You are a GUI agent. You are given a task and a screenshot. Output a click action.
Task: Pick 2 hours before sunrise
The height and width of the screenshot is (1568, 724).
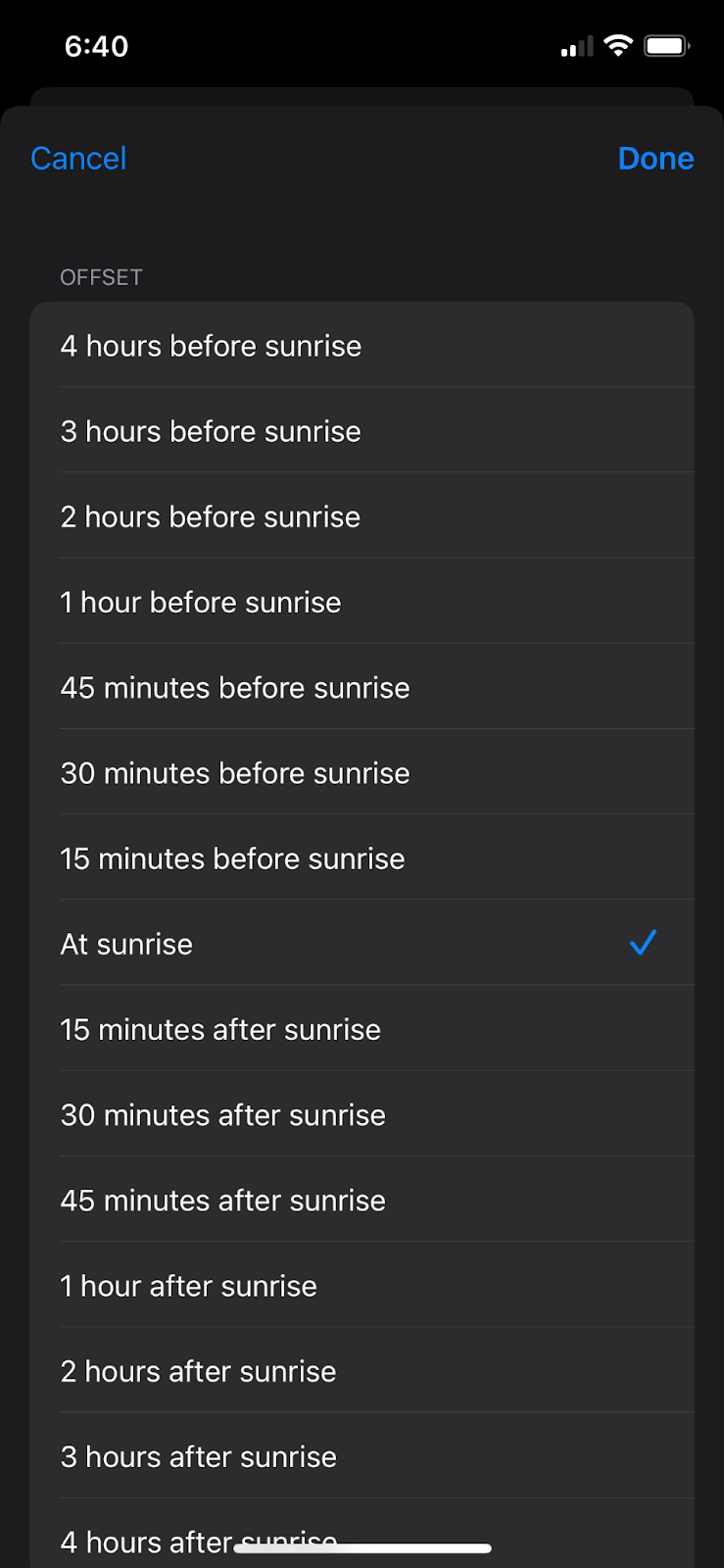tap(211, 516)
